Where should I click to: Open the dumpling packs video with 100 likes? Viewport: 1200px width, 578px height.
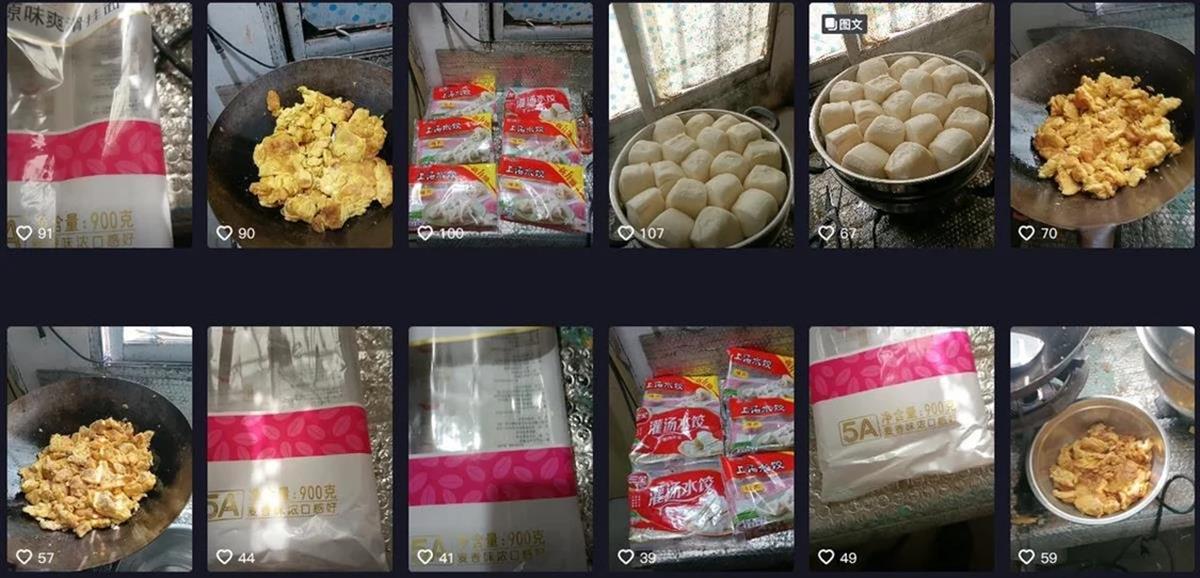point(500,125)
